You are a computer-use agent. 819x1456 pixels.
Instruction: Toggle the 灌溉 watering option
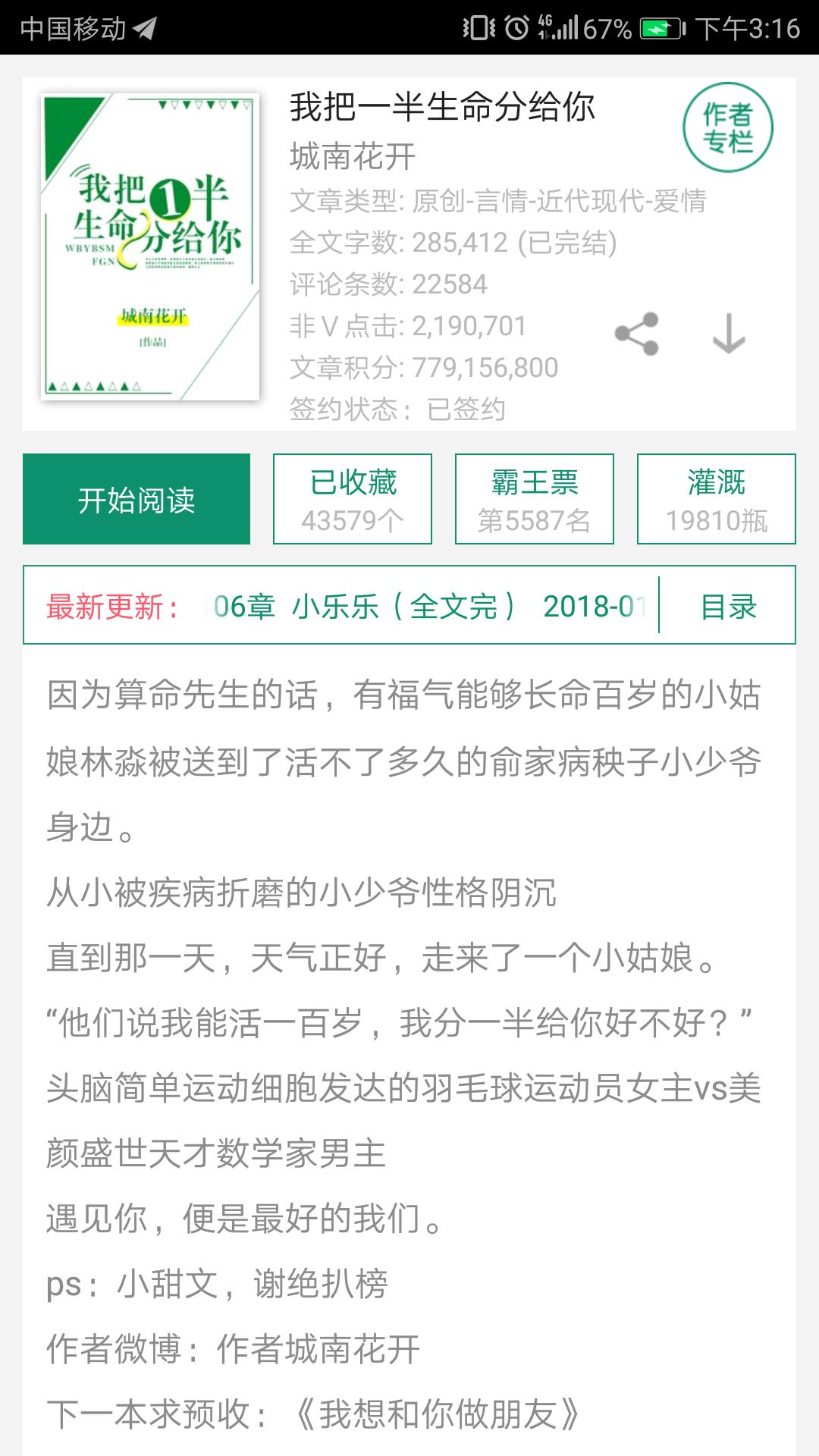pyautogui.click(x=717, y=499)
